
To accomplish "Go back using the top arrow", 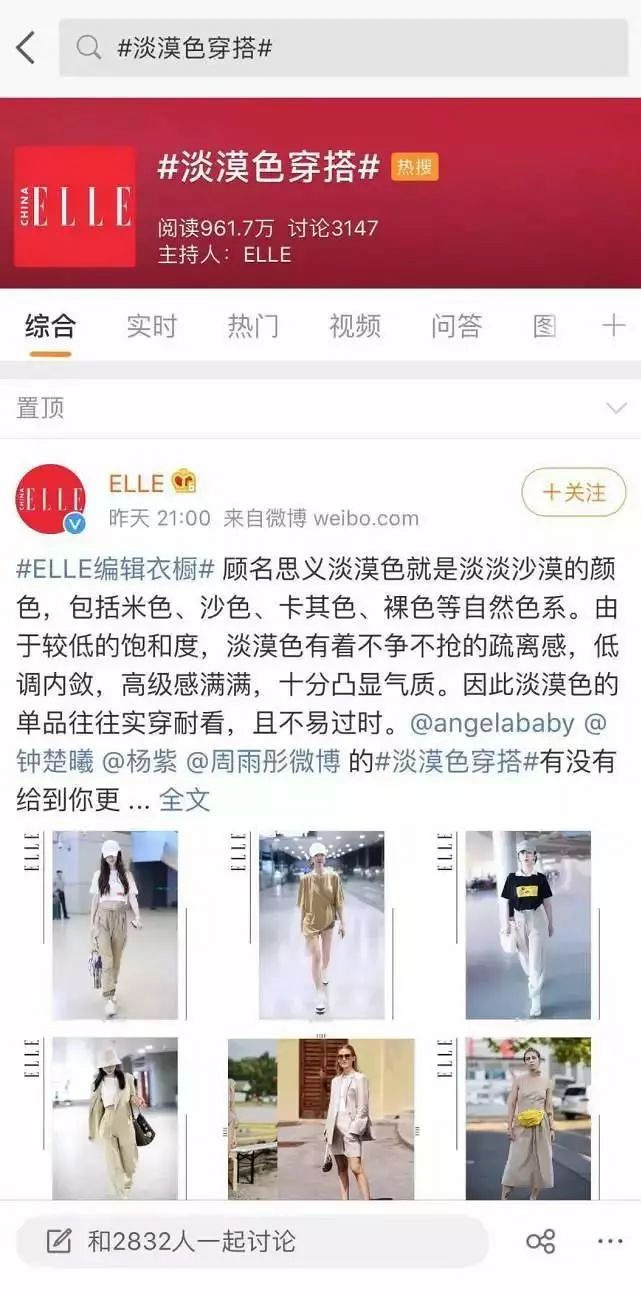I will [x=26, y=47].
